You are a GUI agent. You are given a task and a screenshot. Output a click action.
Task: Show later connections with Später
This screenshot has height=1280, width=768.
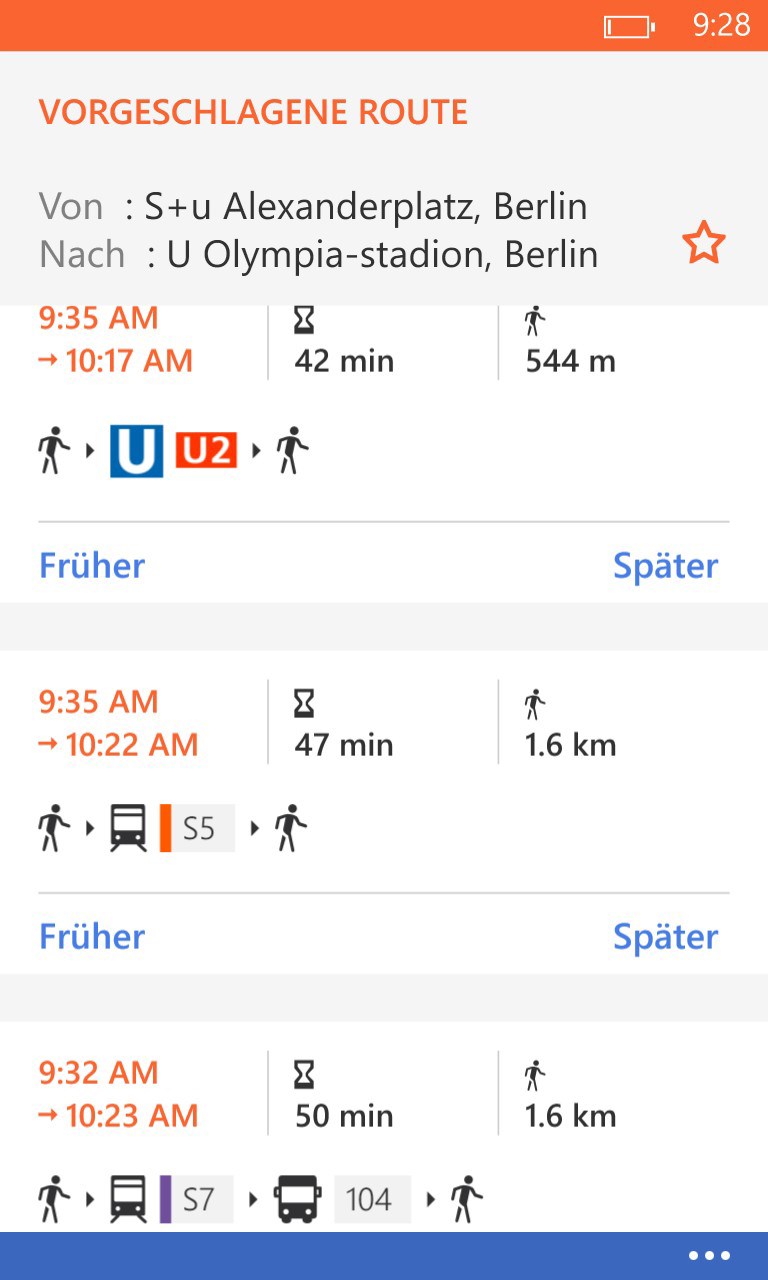(x=666, y=565)
